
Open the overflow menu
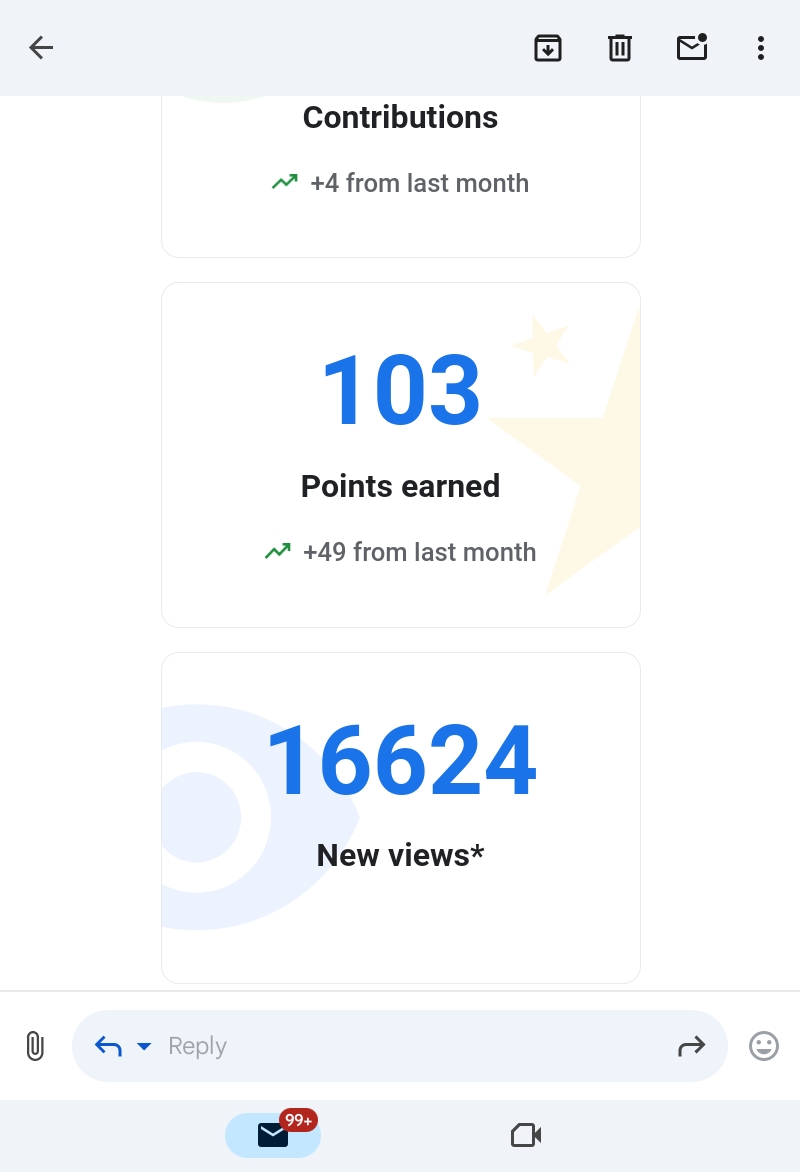[x=761, y=48]
